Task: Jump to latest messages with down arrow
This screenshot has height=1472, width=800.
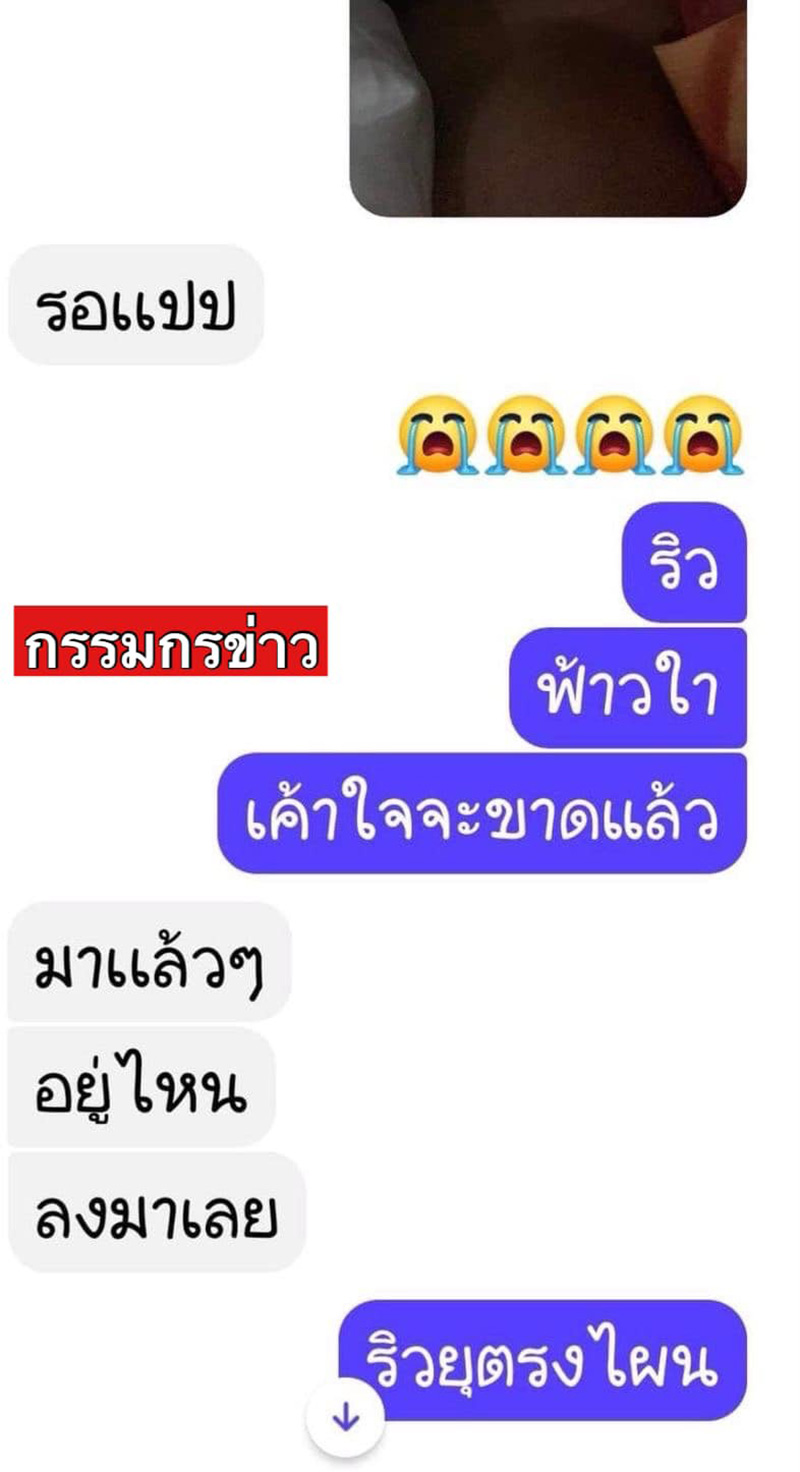Action: (345, 1417)
